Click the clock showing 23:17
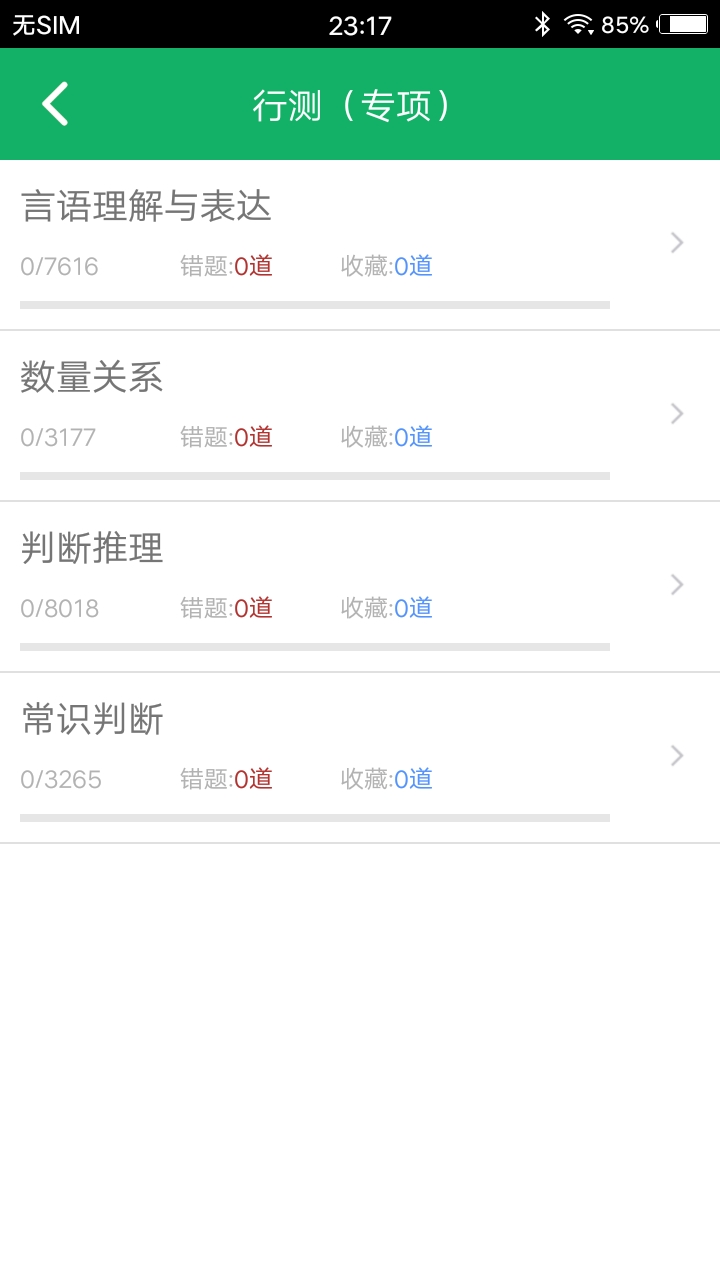 pos(360,24)
